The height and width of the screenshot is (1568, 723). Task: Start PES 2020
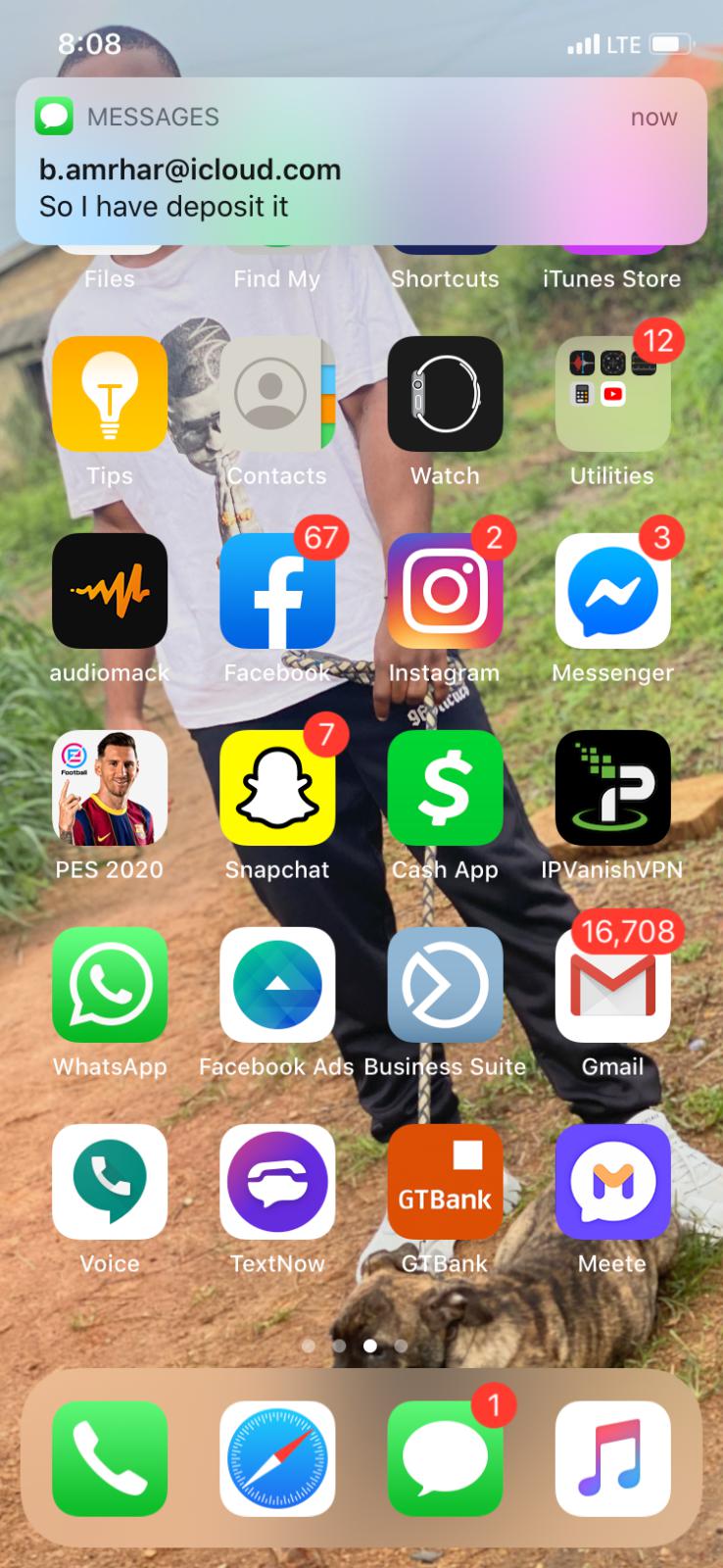click(110, 788)
